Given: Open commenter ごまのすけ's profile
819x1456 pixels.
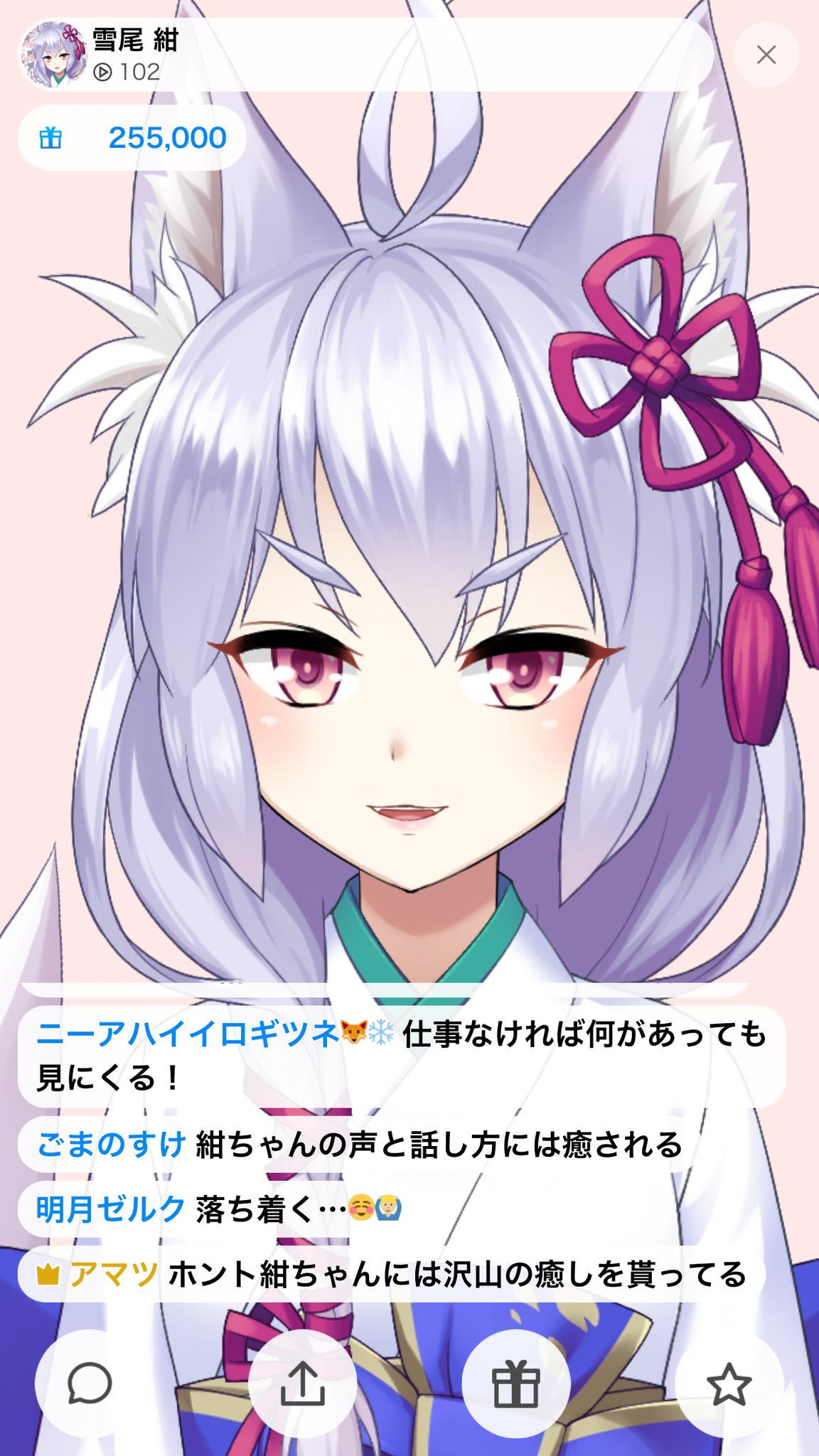Looking at the screenshot, I should 112,1145.
